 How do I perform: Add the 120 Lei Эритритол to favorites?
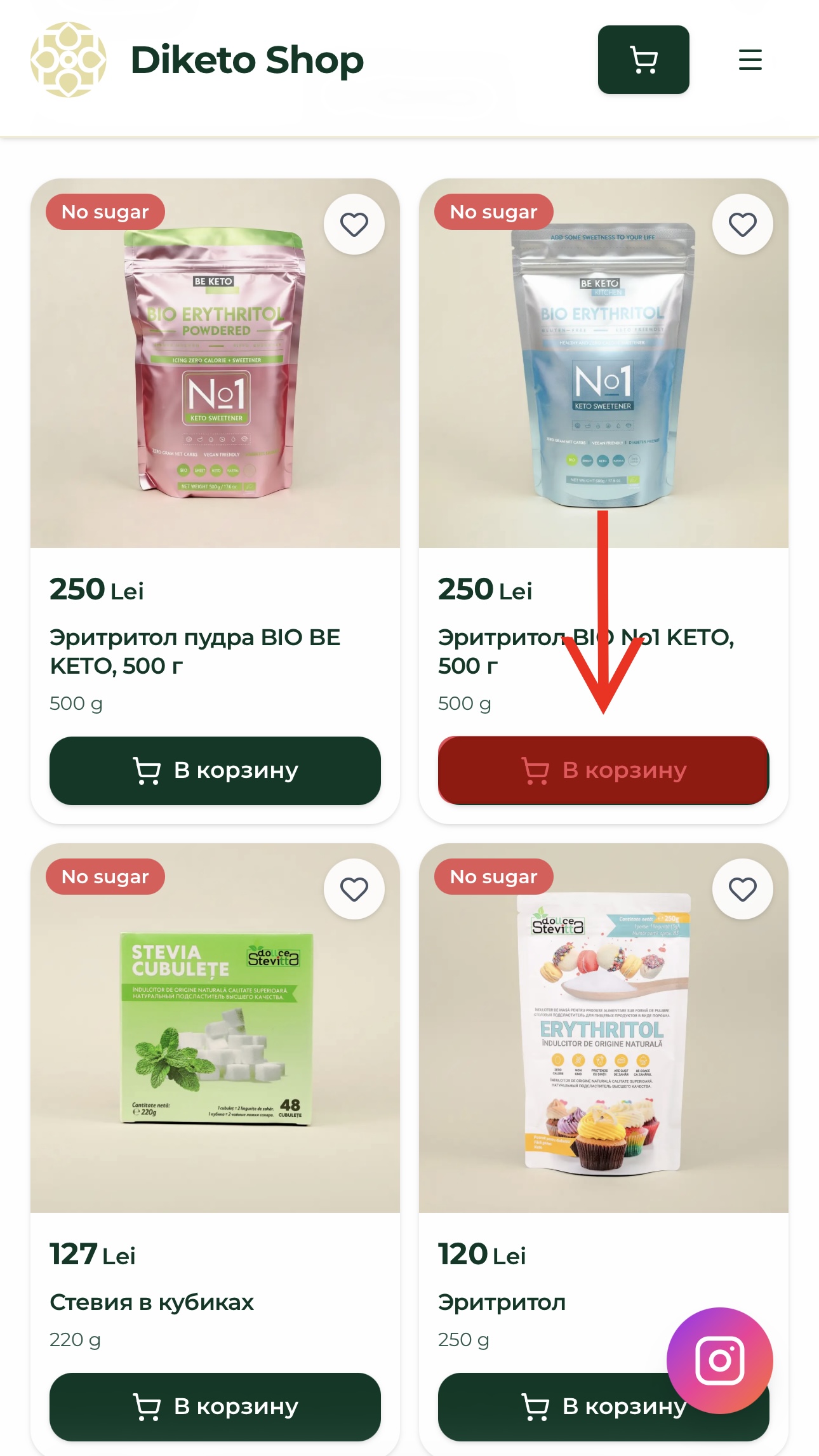click(742, 889)
